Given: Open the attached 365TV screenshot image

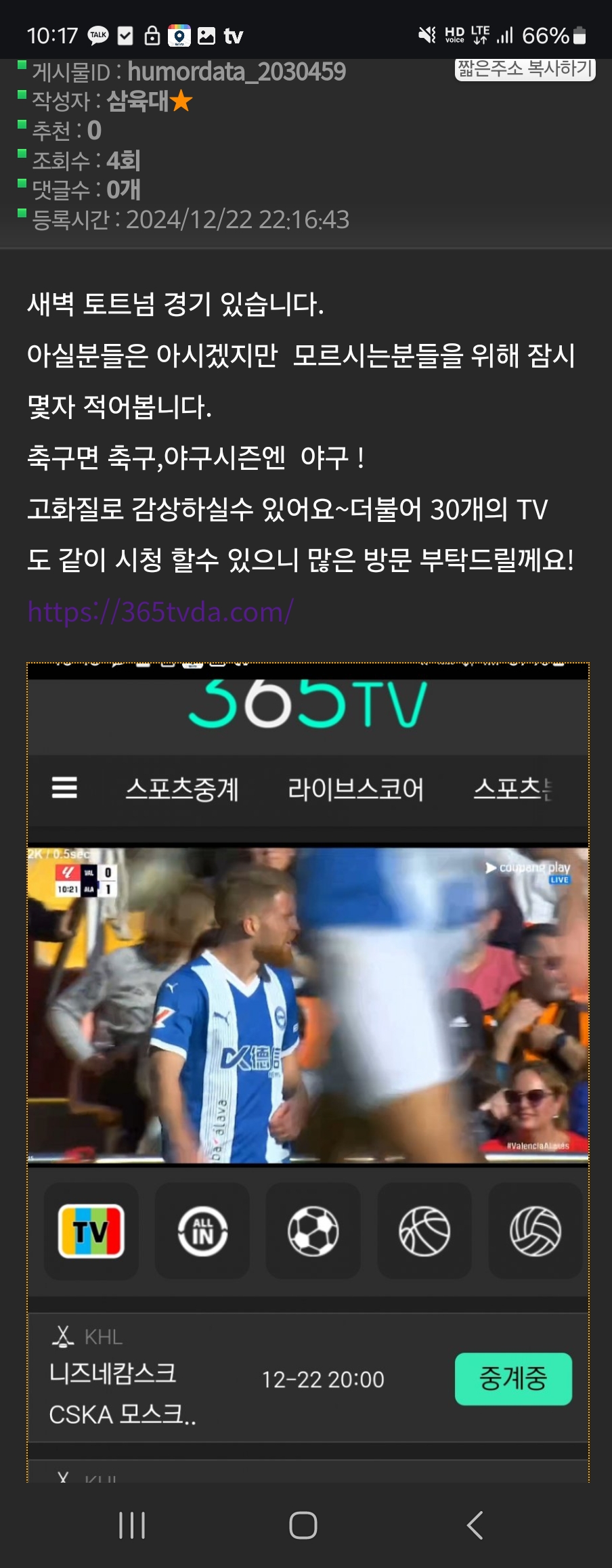Looking at the screenshot, I should tap(308, 1070).
